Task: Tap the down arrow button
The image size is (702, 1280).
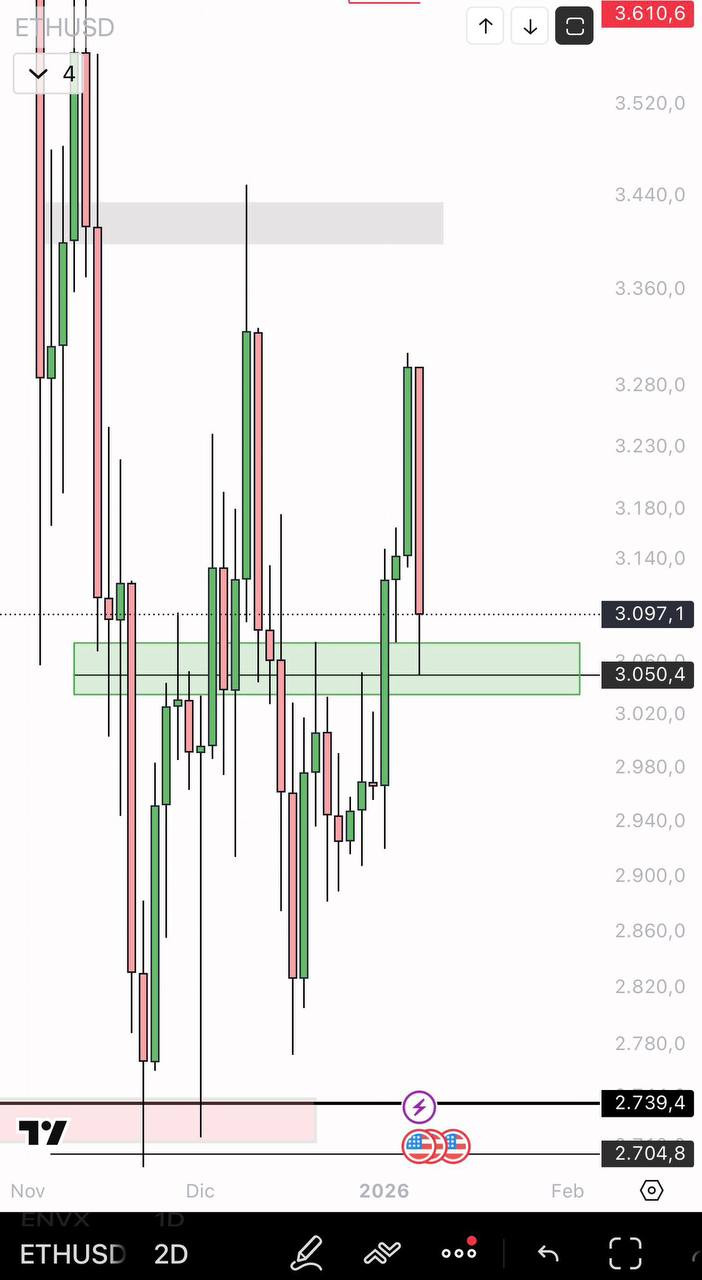Action: 530,27
